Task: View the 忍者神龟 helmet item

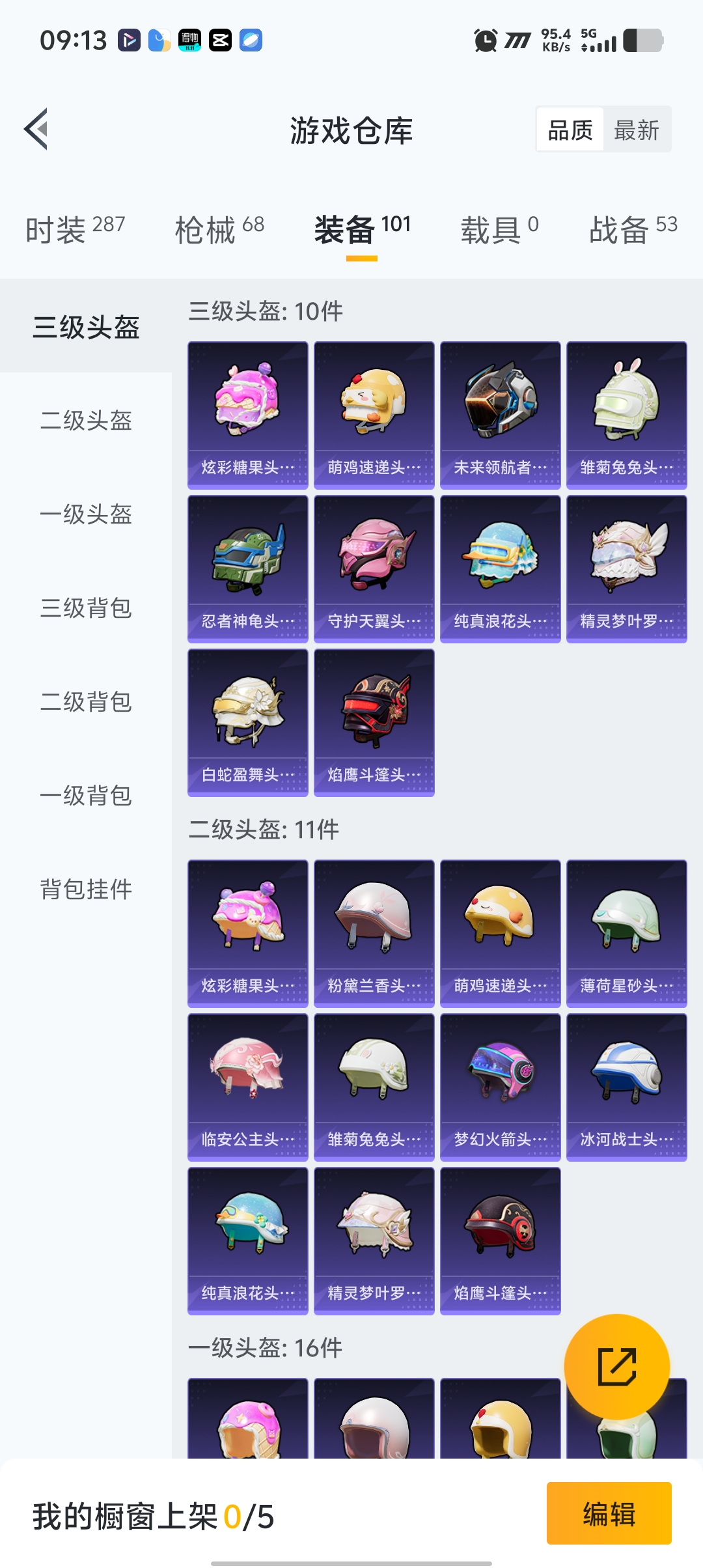Action: coord(247,568)
